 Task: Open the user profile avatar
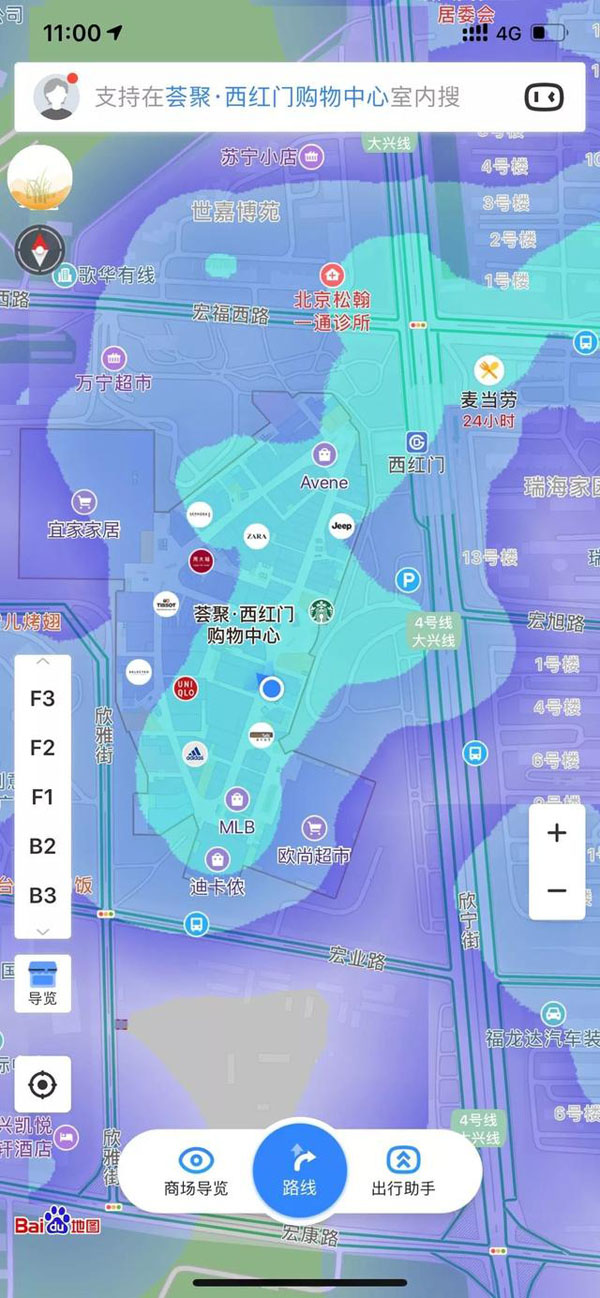57,97
